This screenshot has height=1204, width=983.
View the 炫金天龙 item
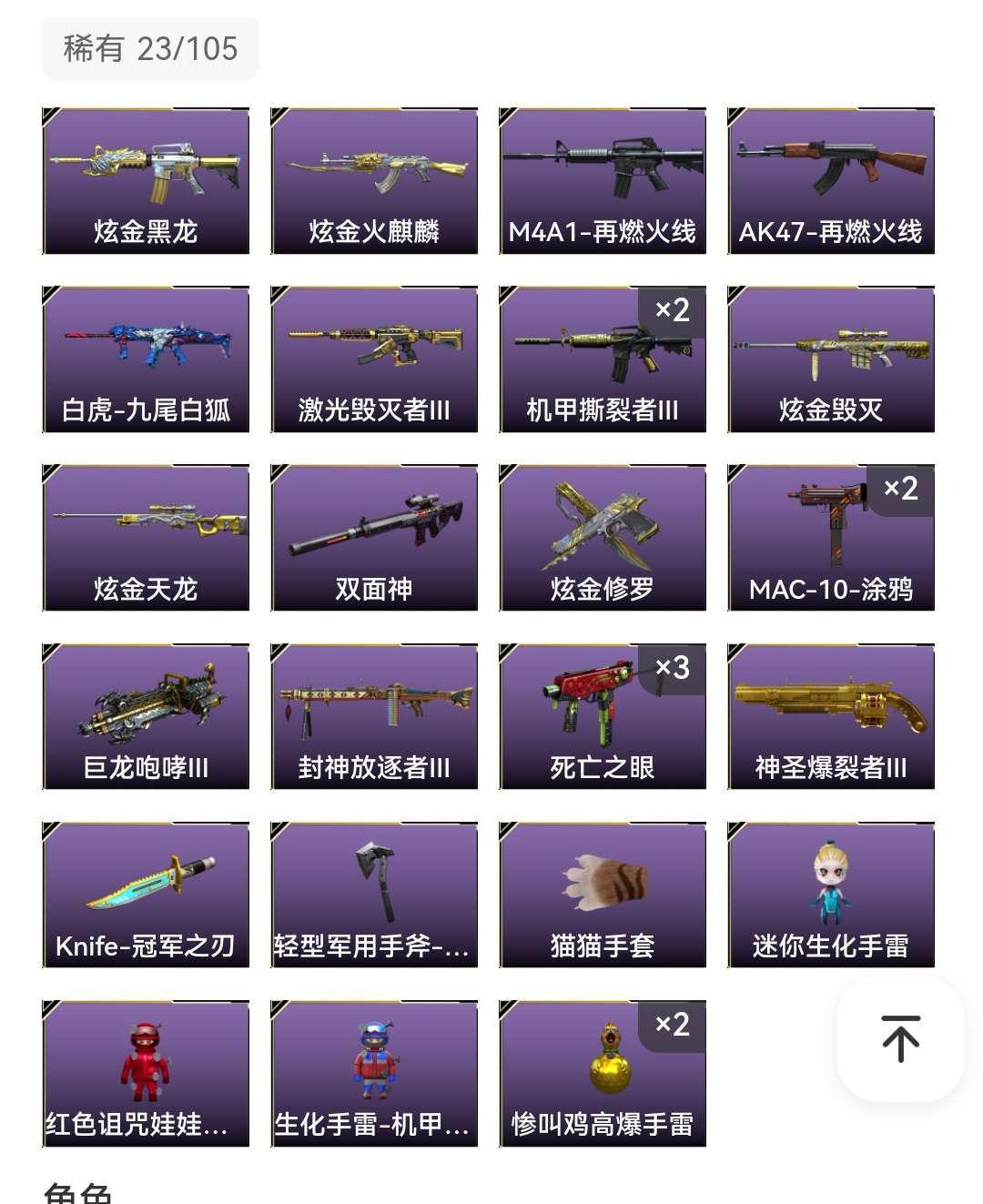(146, 538)
